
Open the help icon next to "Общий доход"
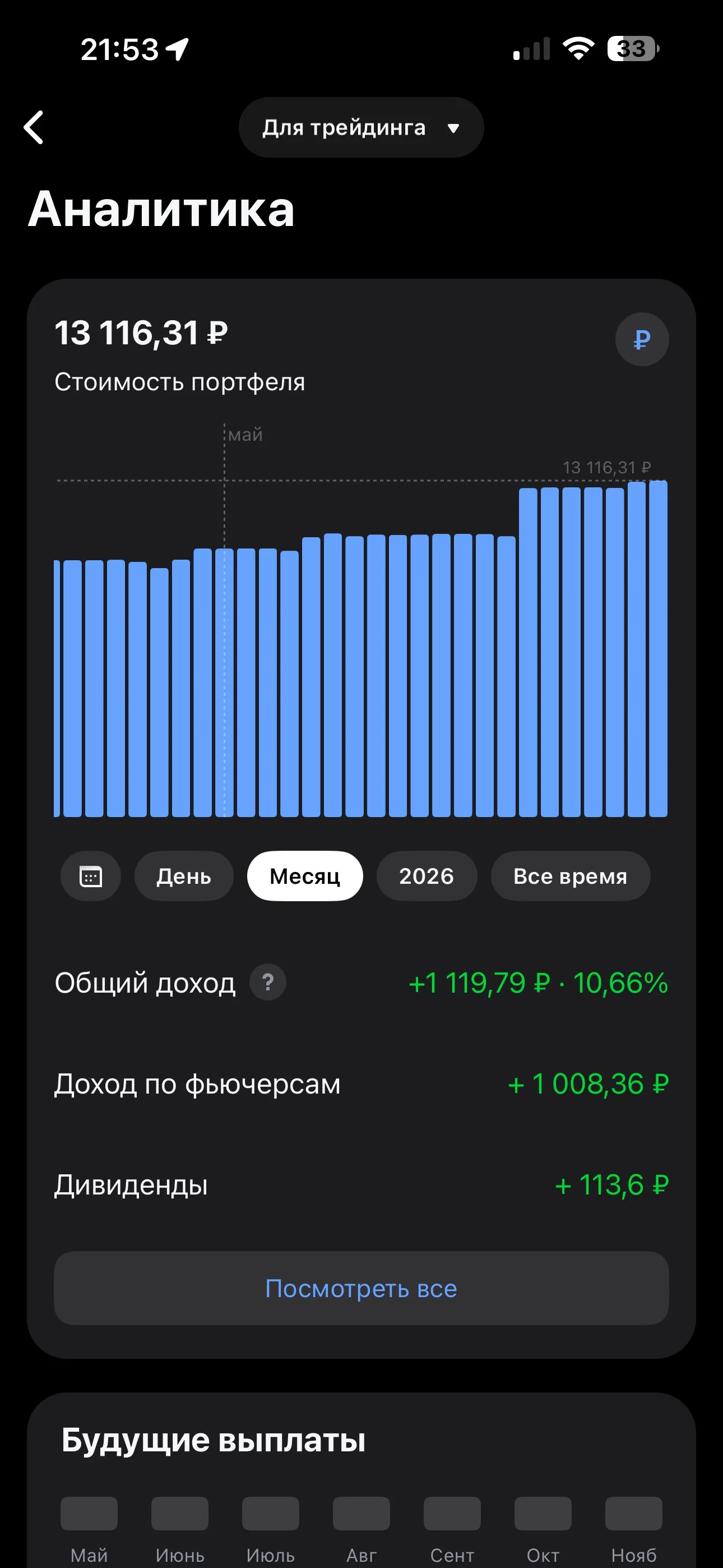[x=268, y=983]
